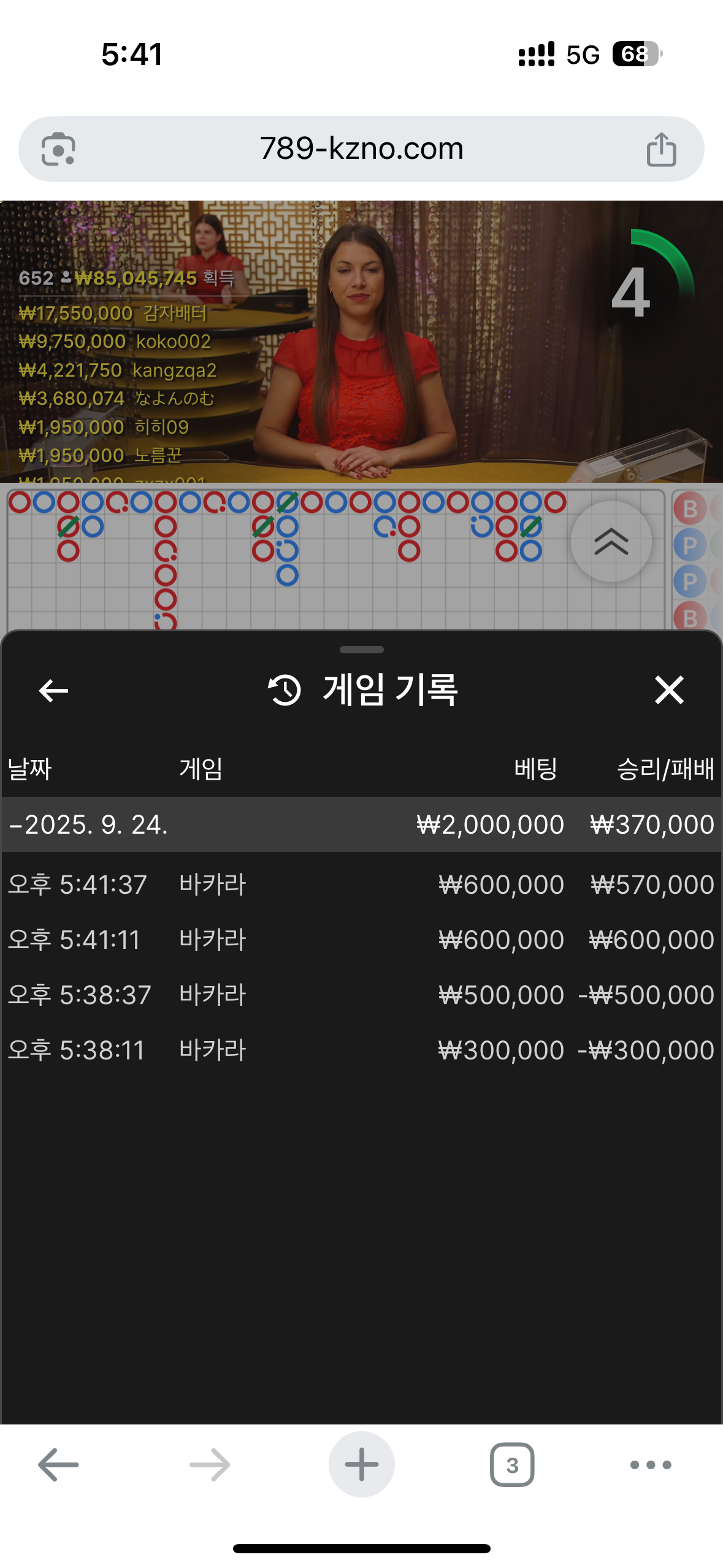Open the lens search icon in address bar
Screen dimensions: 723x1568
click(58, 149)
